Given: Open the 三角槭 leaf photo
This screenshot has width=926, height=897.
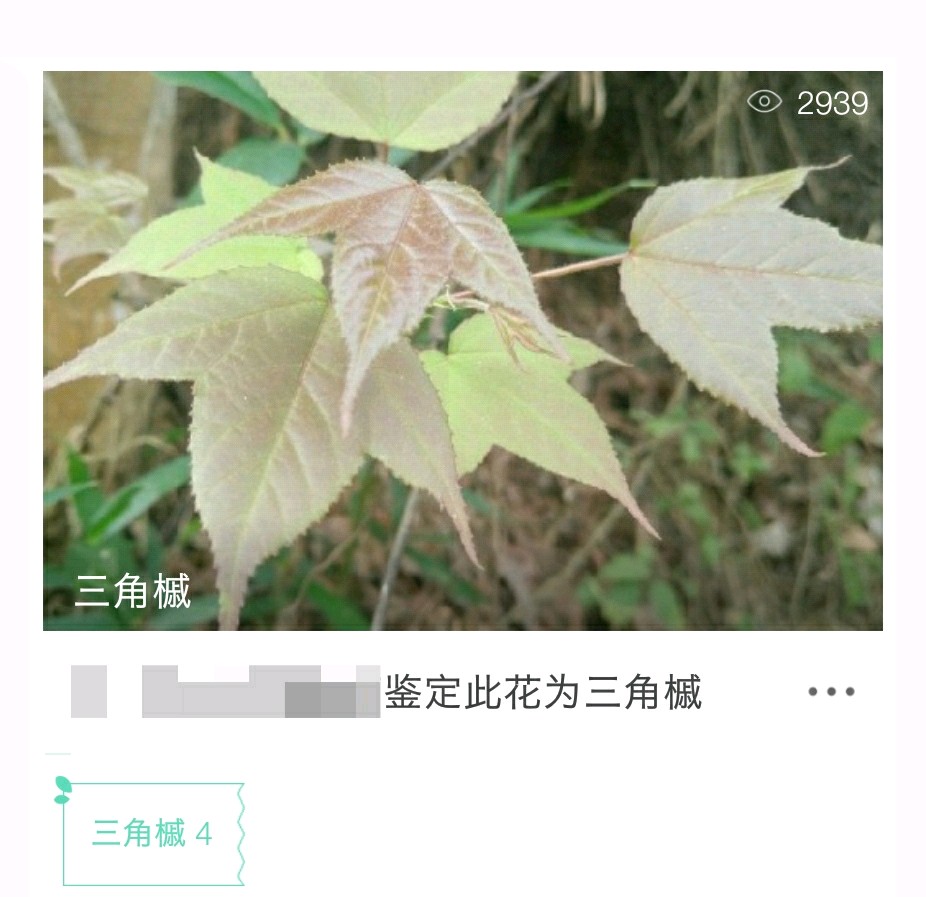Looking at the screenshot, I should [x=462, y=350].
